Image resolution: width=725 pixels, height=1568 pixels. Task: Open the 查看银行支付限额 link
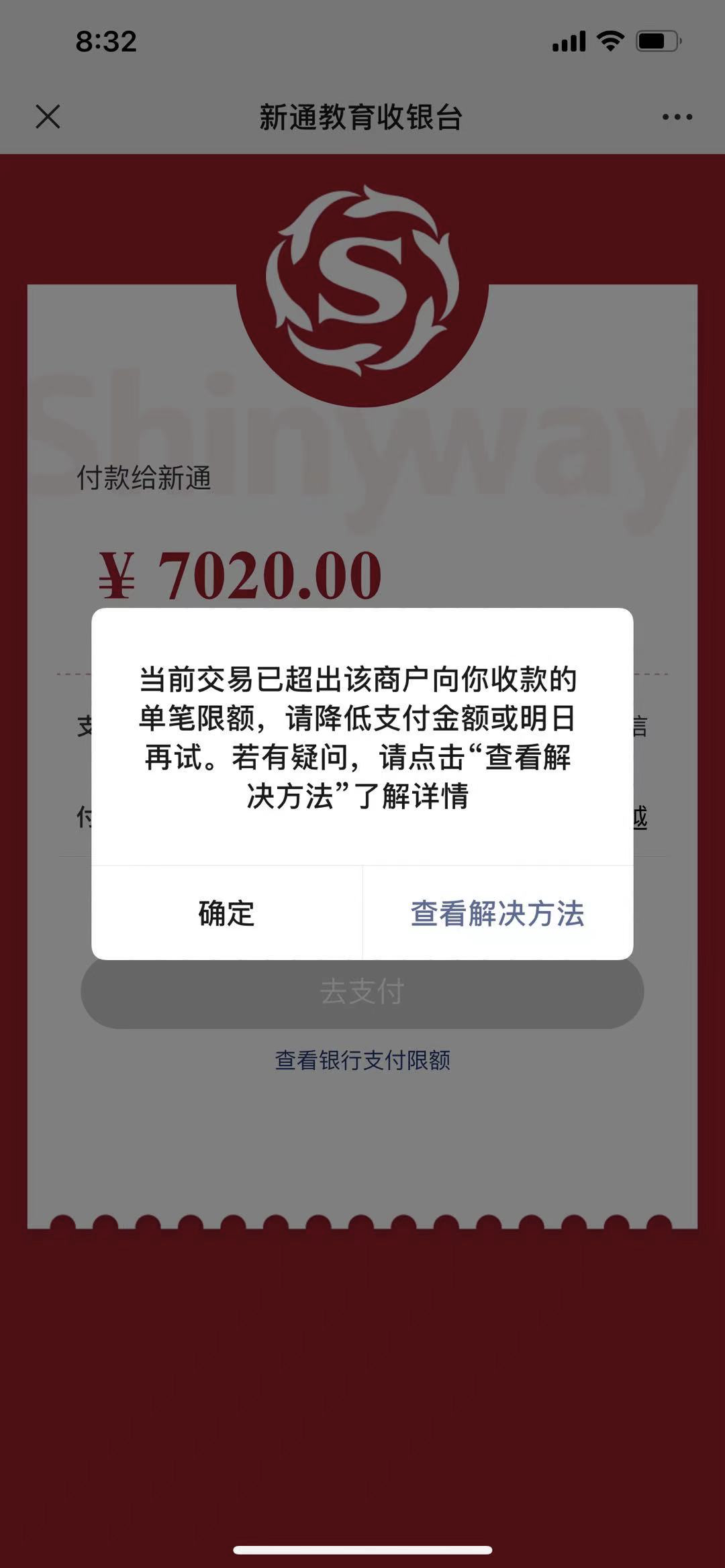[362, 1061]
